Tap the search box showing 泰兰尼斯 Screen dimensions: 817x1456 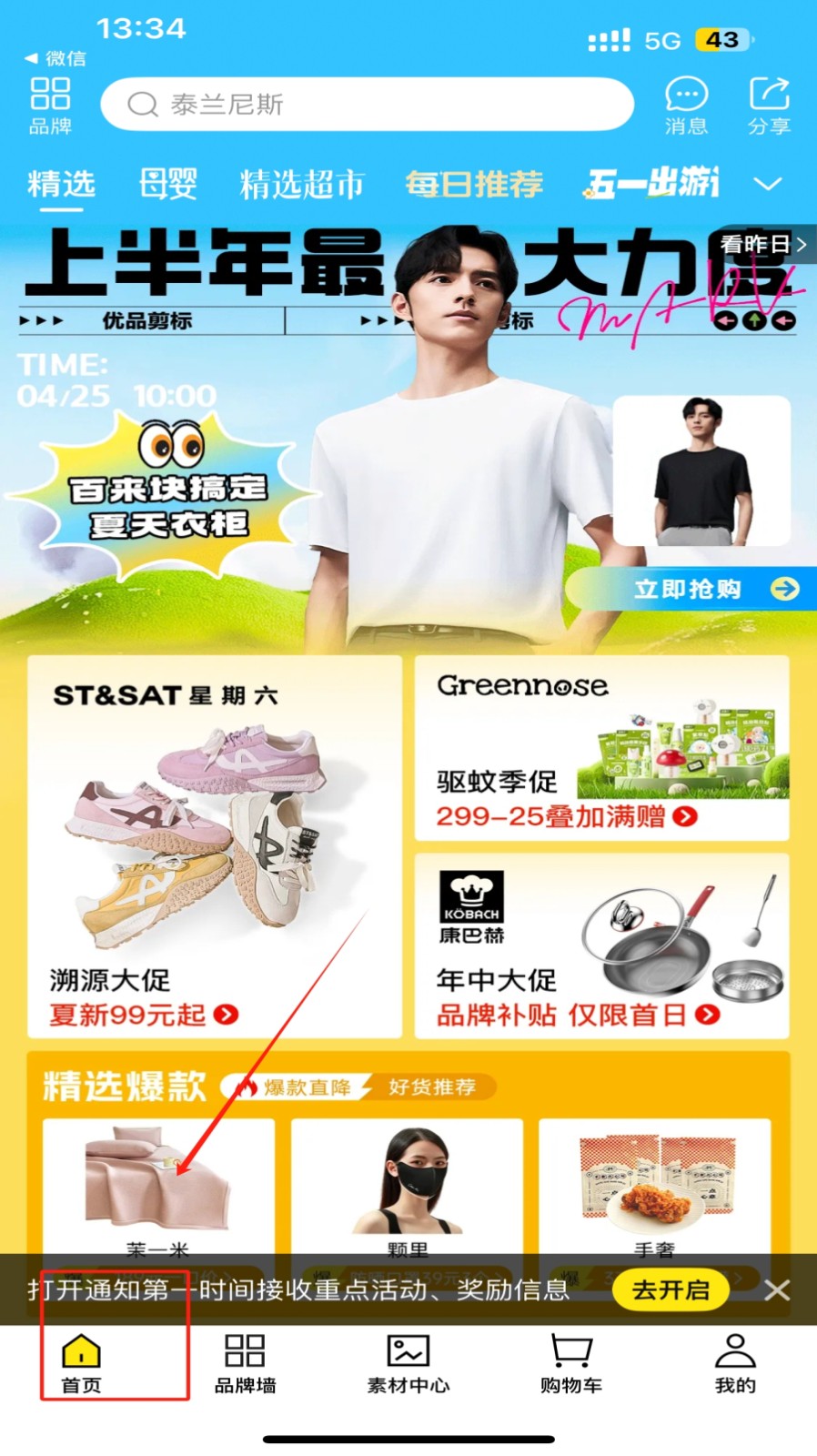(x=367, y=105)
